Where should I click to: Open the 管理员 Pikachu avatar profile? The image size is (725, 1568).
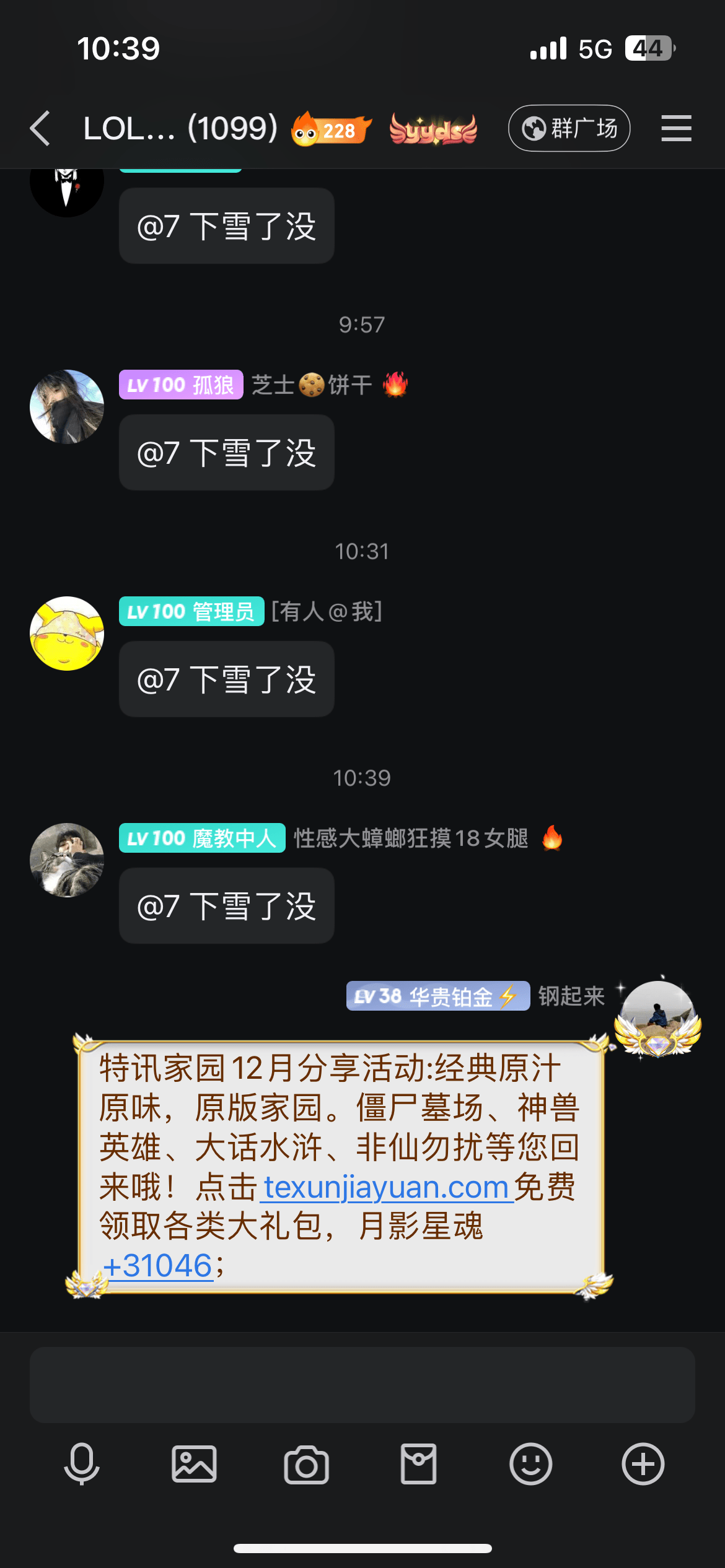click(67, 633)
